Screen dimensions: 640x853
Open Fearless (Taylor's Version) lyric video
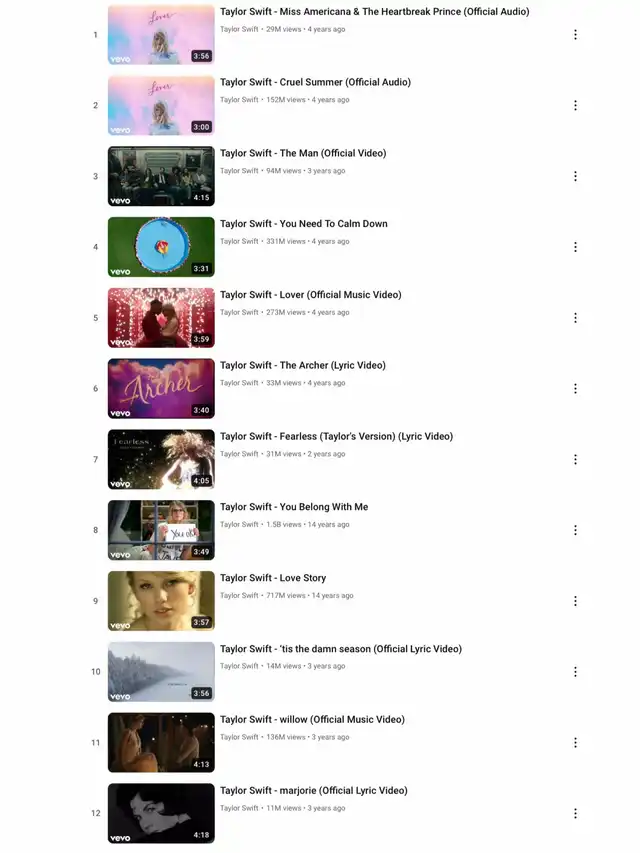point(336,436)
